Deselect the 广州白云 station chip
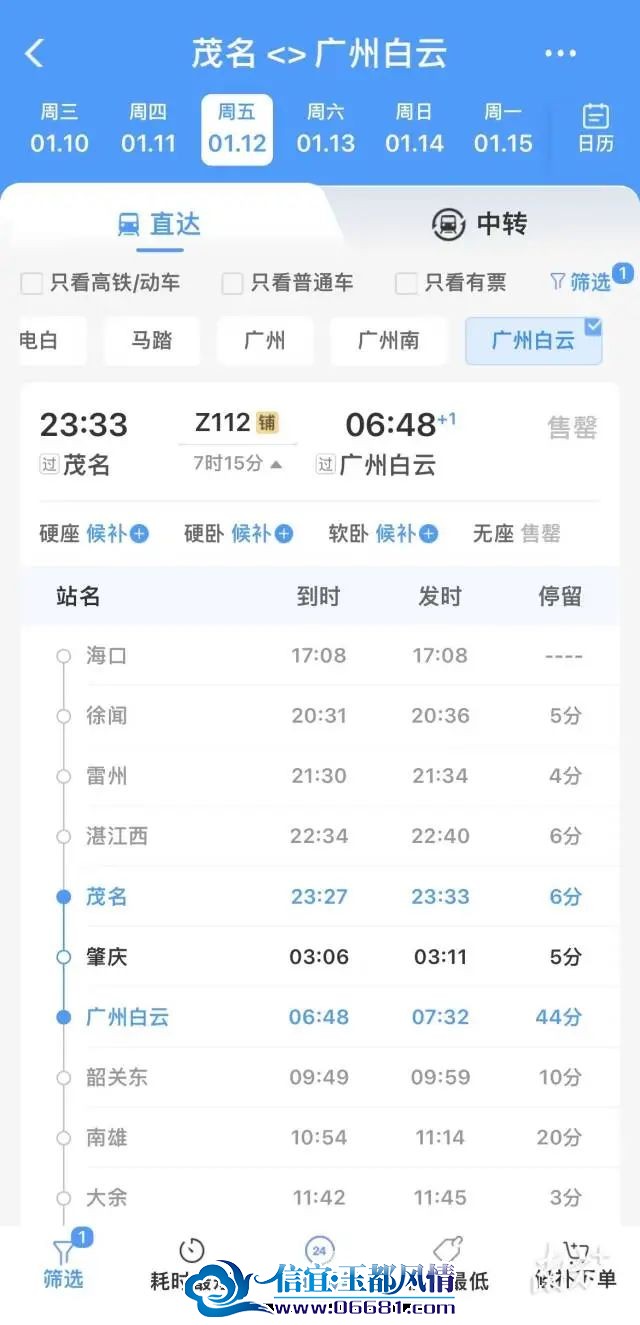The height and width of the screenshot is (1325, 640). coord(533,341)
